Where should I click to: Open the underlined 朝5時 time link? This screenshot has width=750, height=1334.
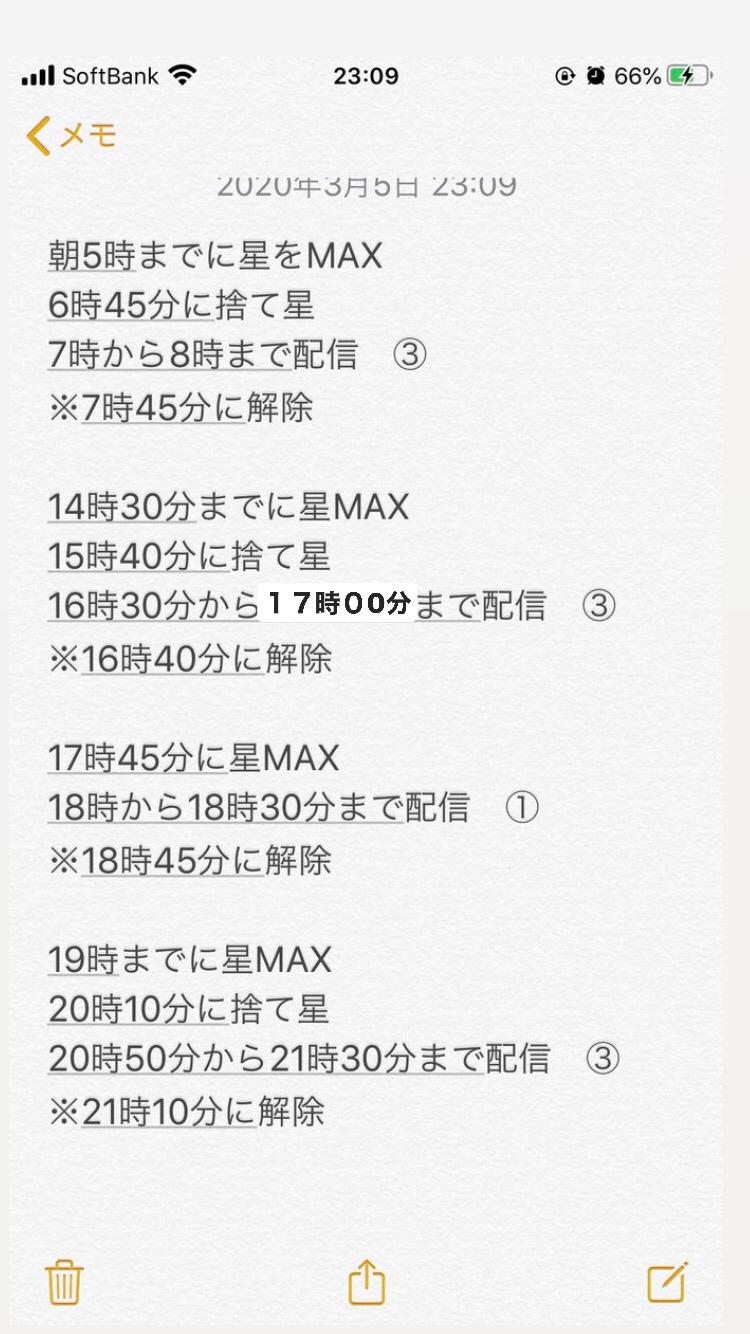(91, 256)
